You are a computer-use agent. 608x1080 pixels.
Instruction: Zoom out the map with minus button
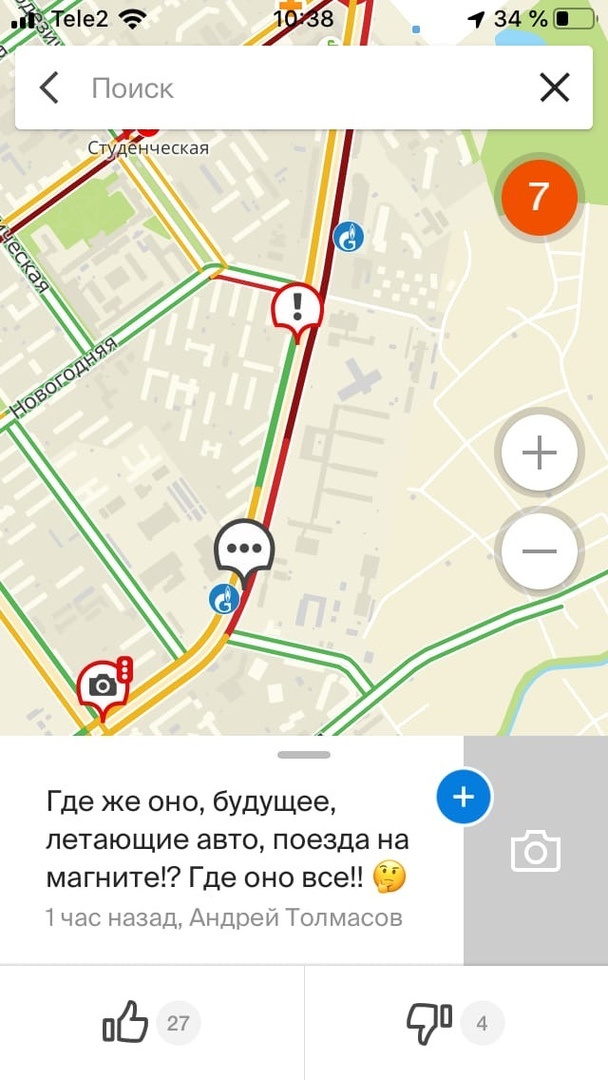tap(539, 551)
